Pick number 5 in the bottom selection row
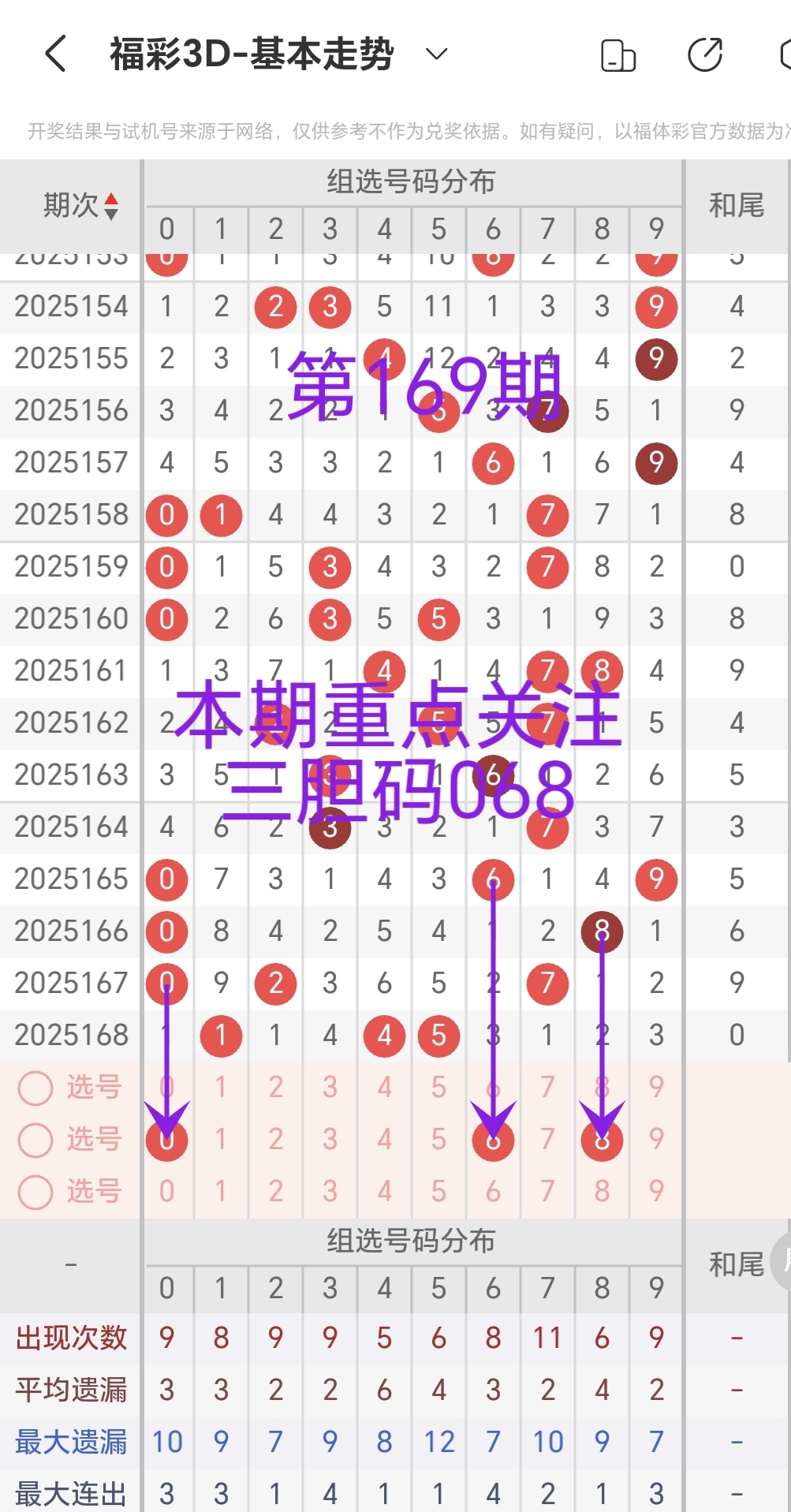The width and height of the screenshot is (791, 1512). click(438, 1191)
